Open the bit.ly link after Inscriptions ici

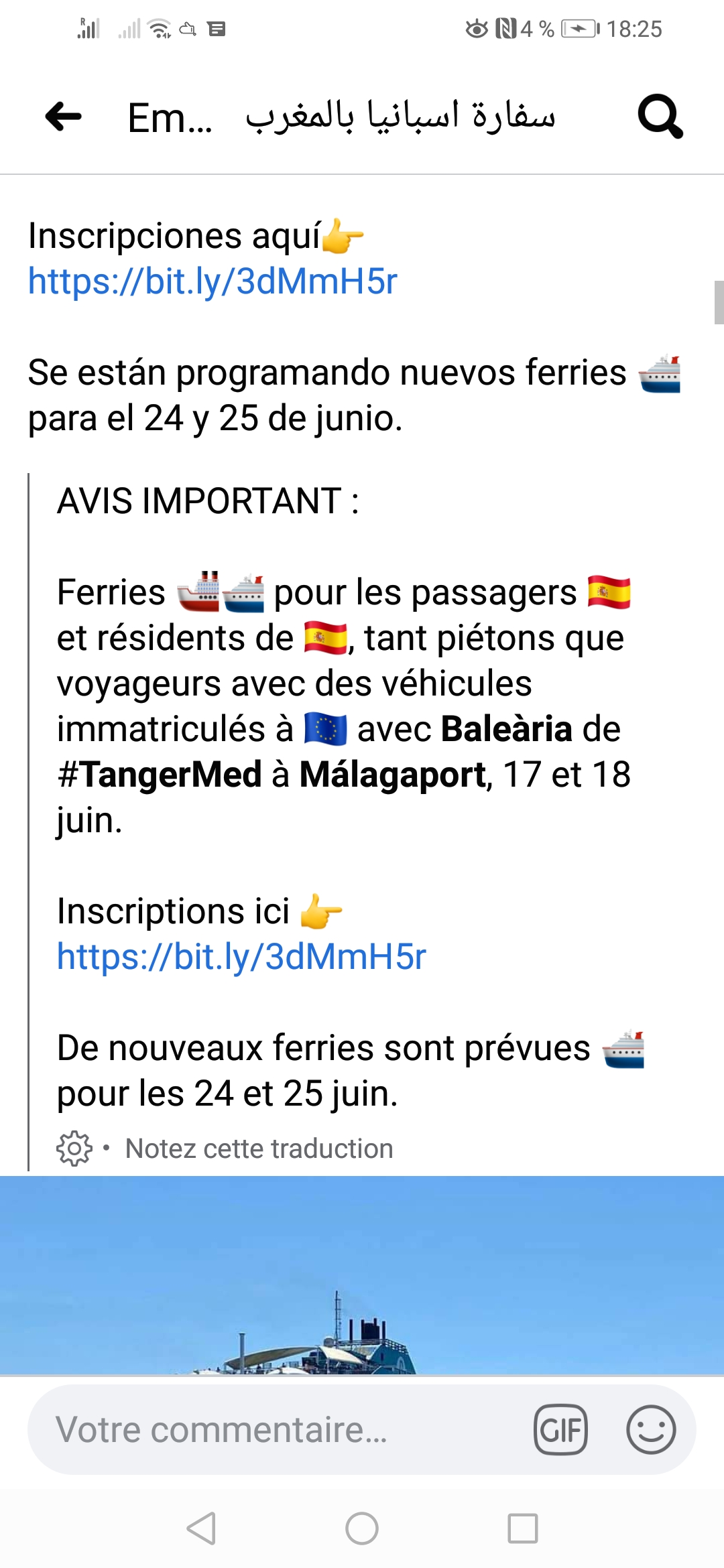(x=241, y=957)
